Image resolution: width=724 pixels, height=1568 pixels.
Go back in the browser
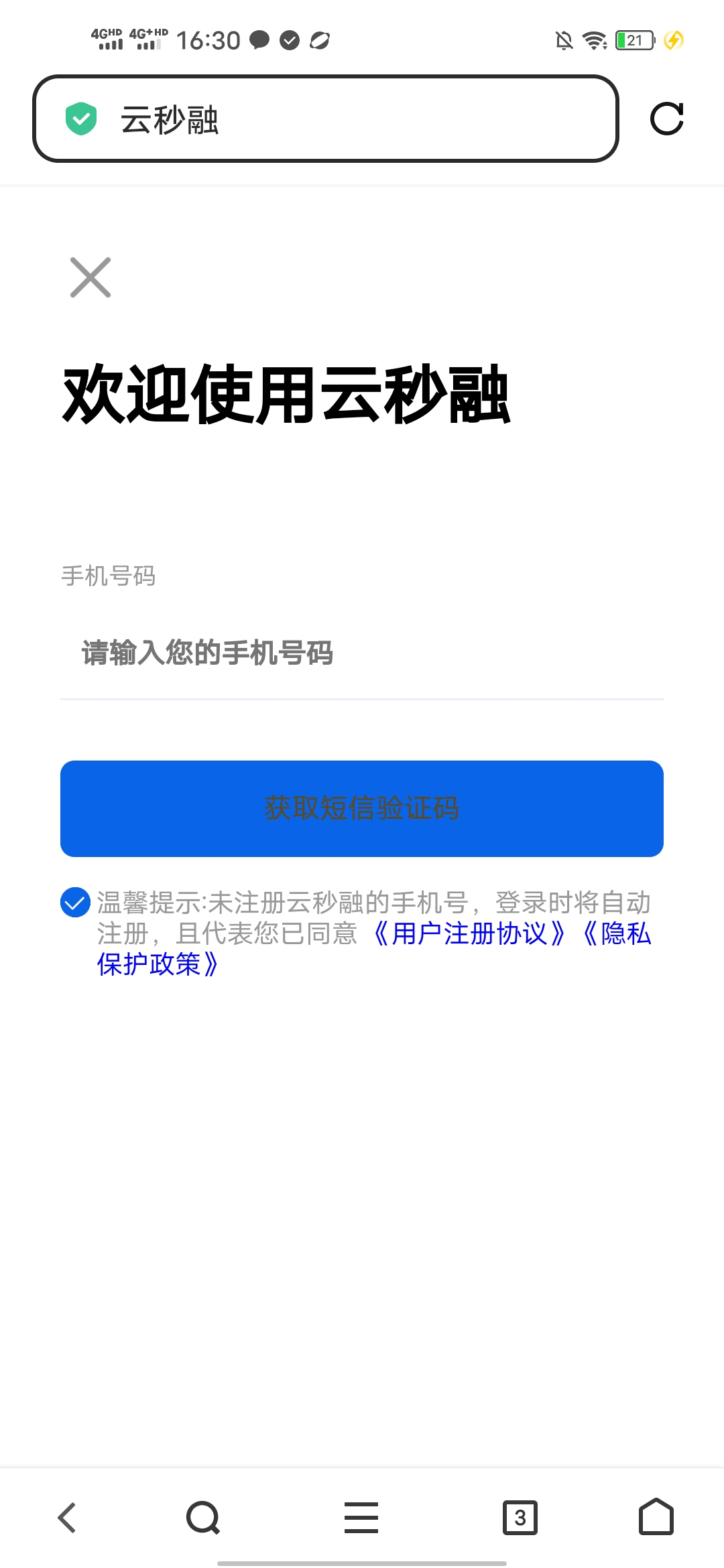pyautogui.click(x=68, y=1518)
